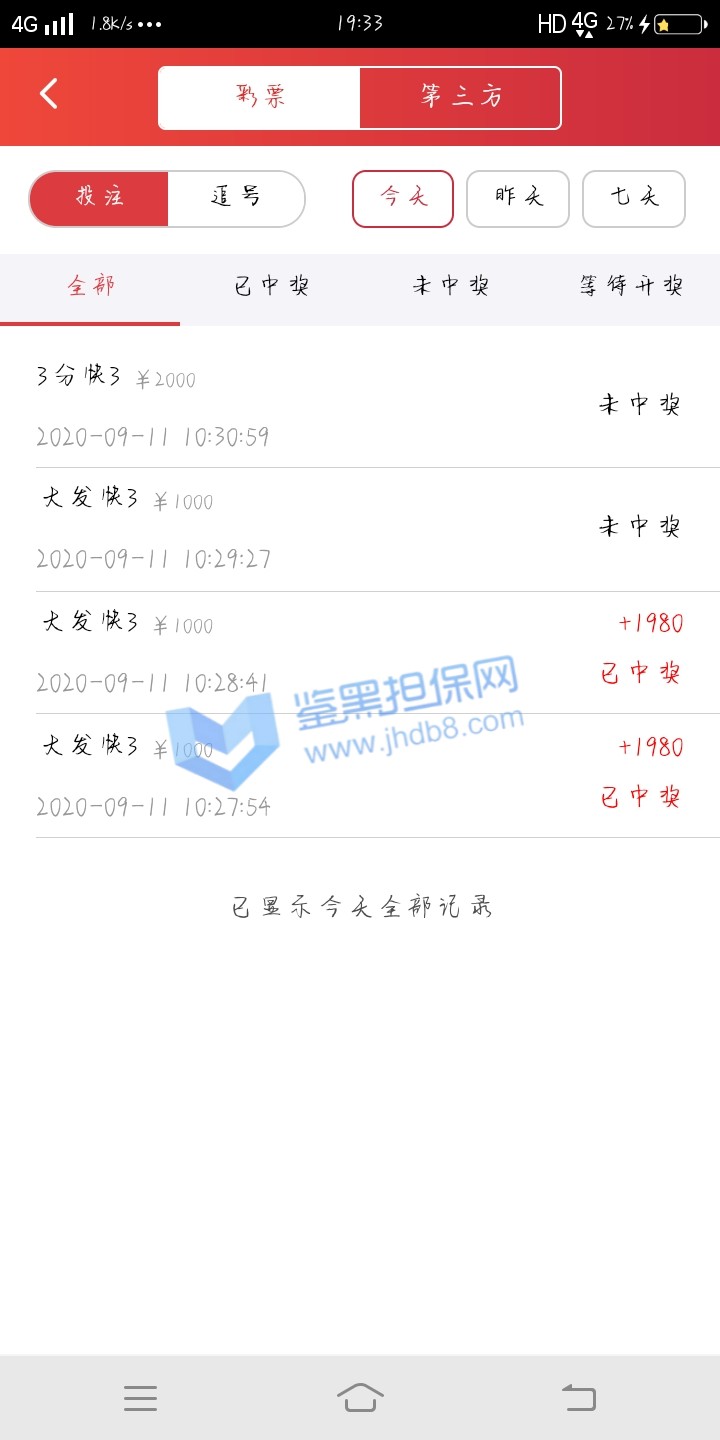Select the 第三方 segment
This screenshot has height=1440, width=720.
coord(460,98)
